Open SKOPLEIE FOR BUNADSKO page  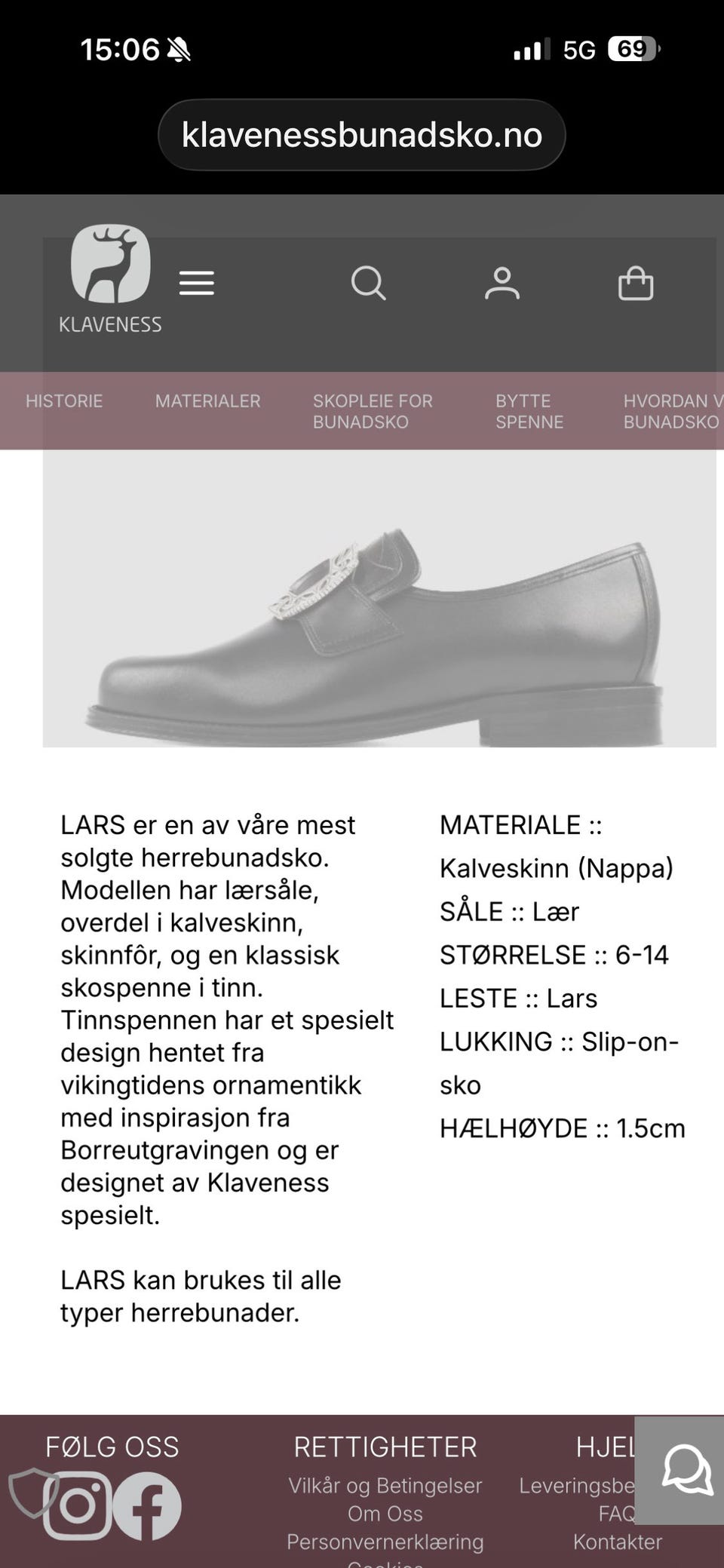click(372, 411)
